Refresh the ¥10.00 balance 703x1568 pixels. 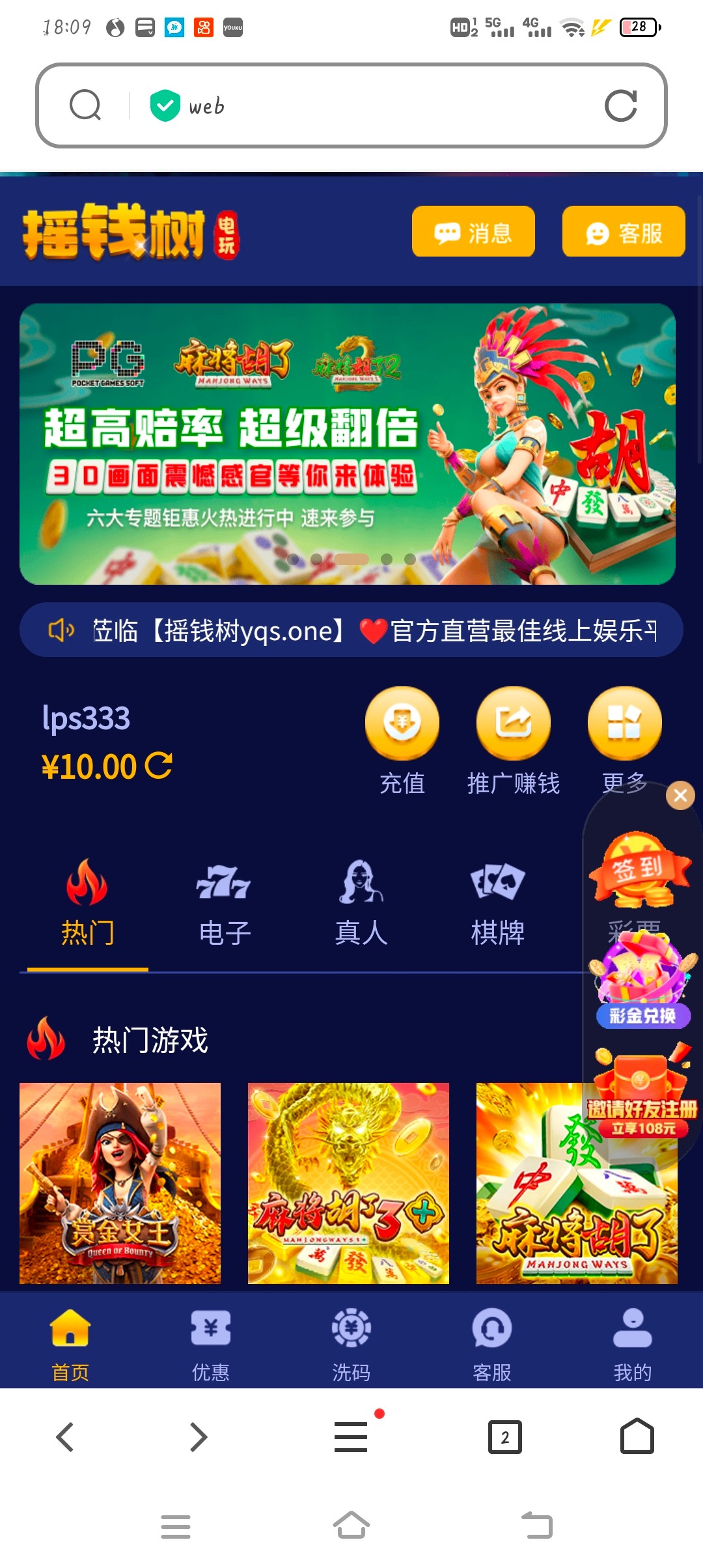[x=159, y=765]
